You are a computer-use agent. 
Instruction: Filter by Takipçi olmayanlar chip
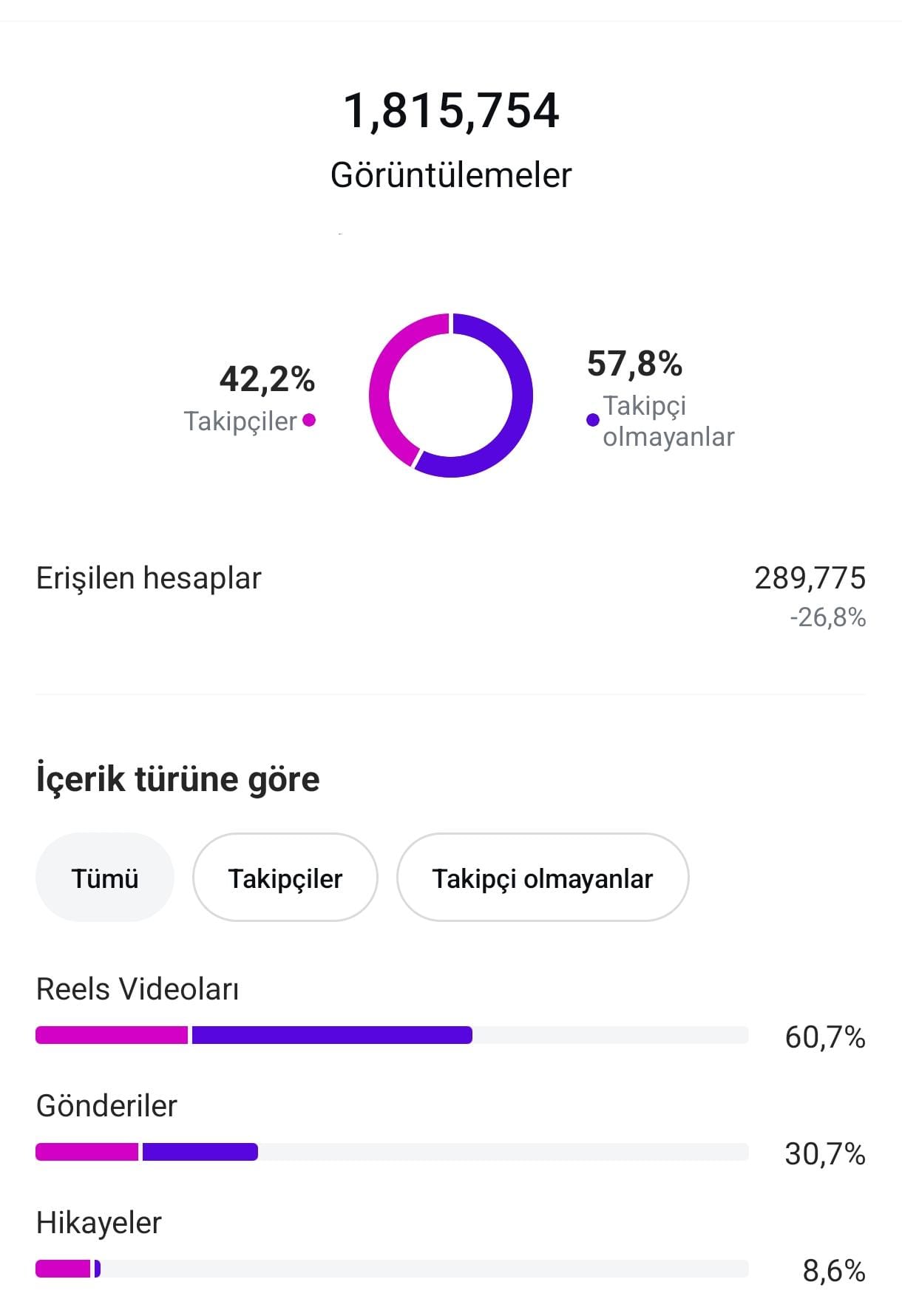pyautogui.click(x=542, y=878)
